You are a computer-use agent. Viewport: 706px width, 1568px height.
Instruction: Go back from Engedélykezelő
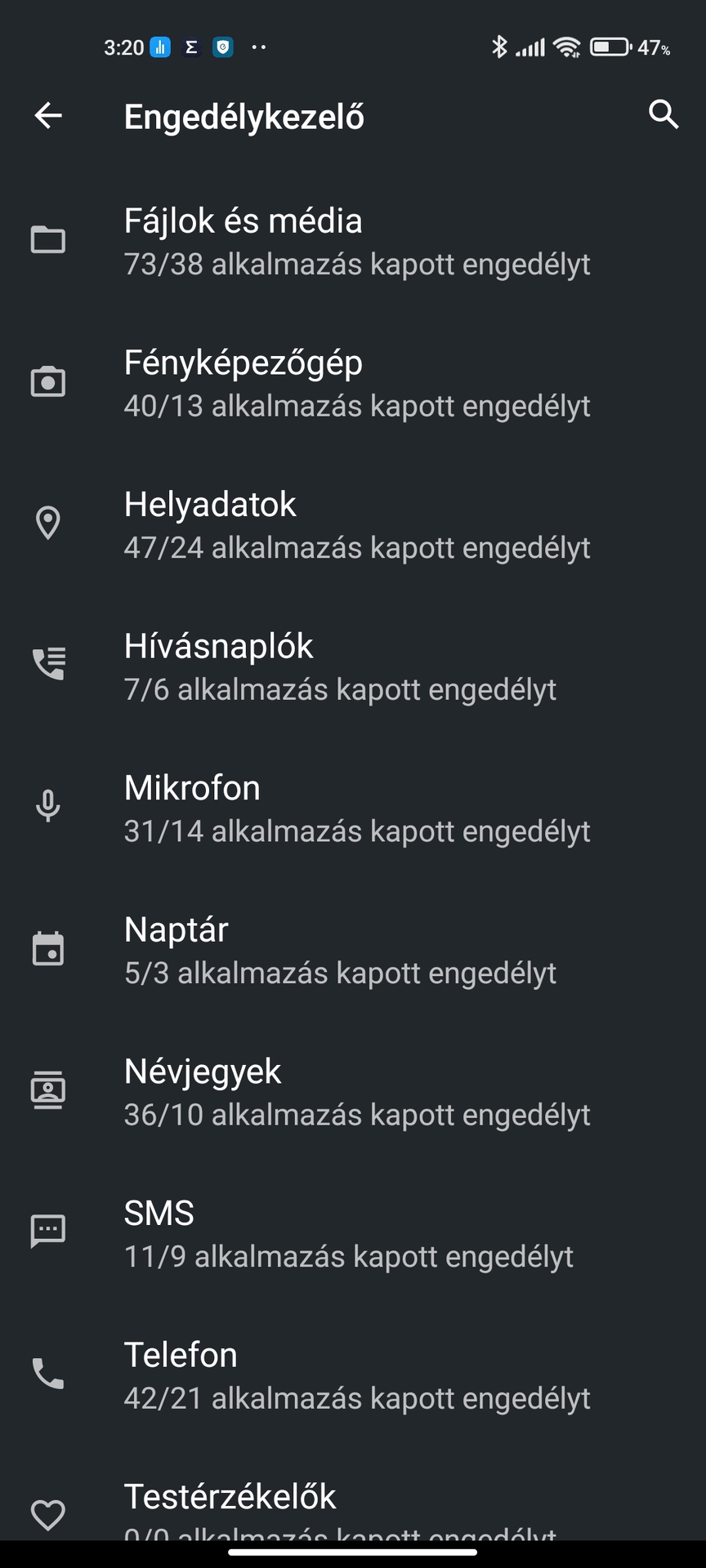coord(48,116)
